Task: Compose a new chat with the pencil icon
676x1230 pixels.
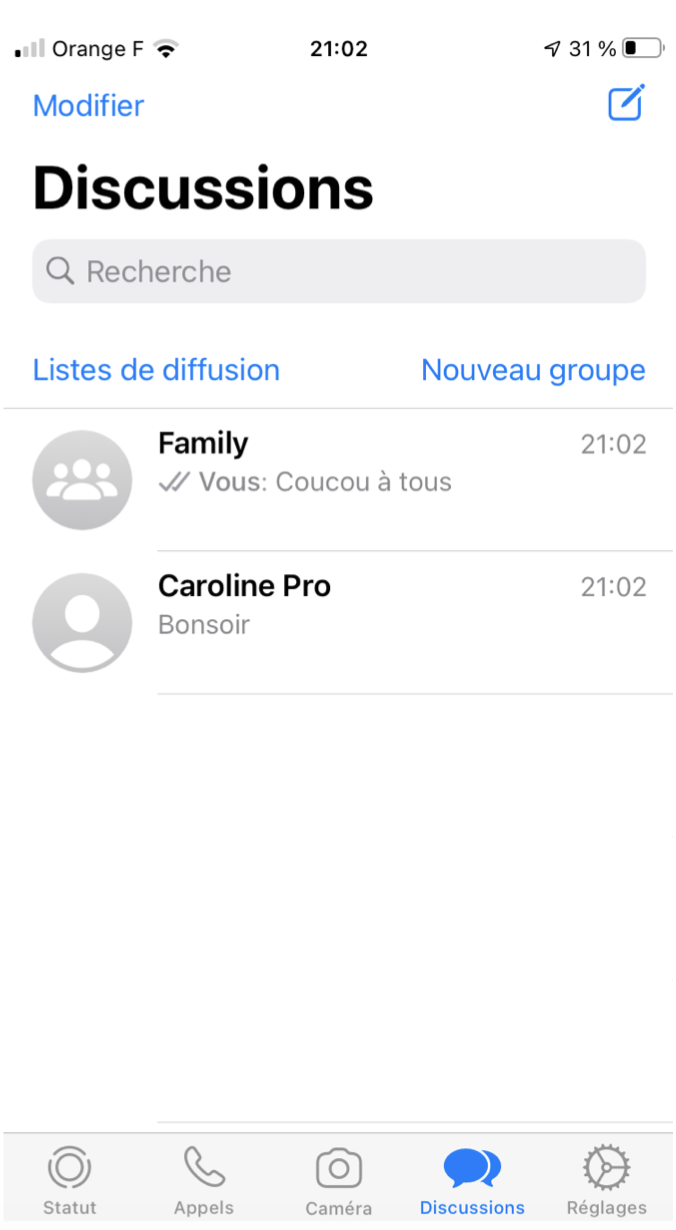Action: 627,103
